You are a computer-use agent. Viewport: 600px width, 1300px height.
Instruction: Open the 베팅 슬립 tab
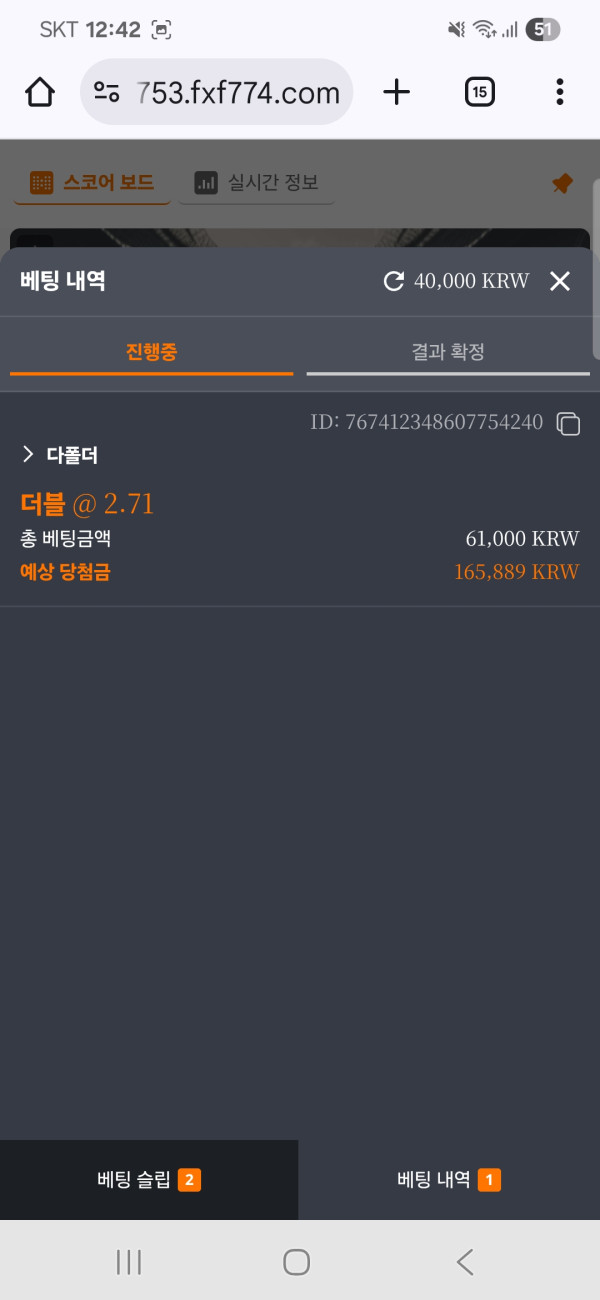tap(149, 1180)
